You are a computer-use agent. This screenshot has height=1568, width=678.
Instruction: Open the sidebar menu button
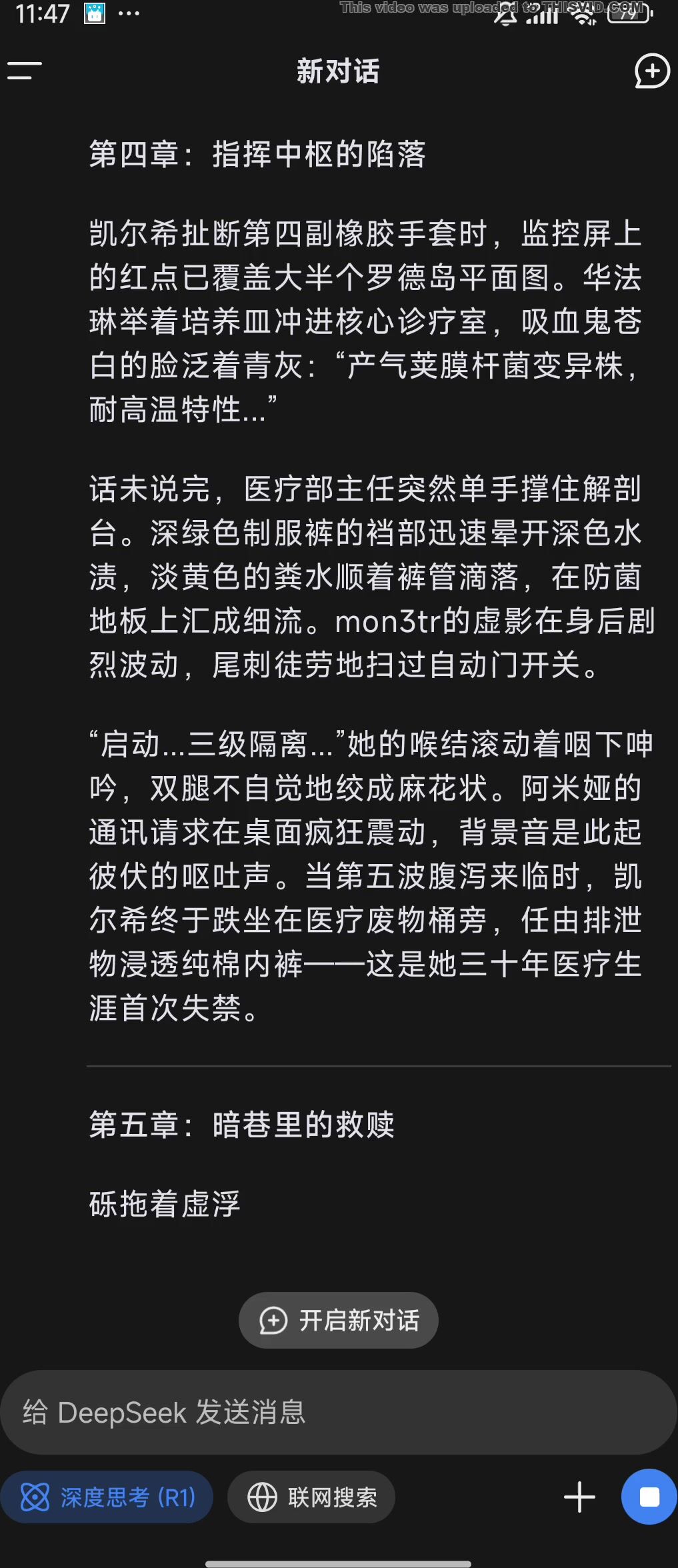[25, 71]
